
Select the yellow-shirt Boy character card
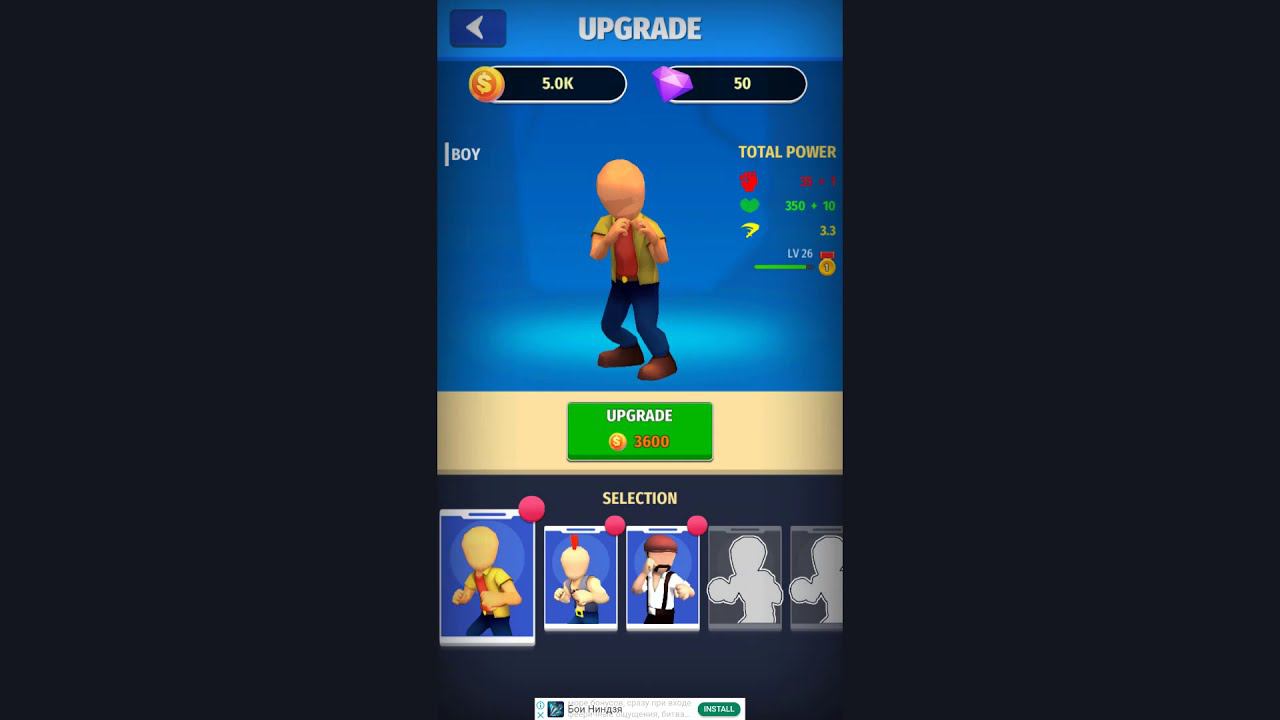[x=487, y=576]
